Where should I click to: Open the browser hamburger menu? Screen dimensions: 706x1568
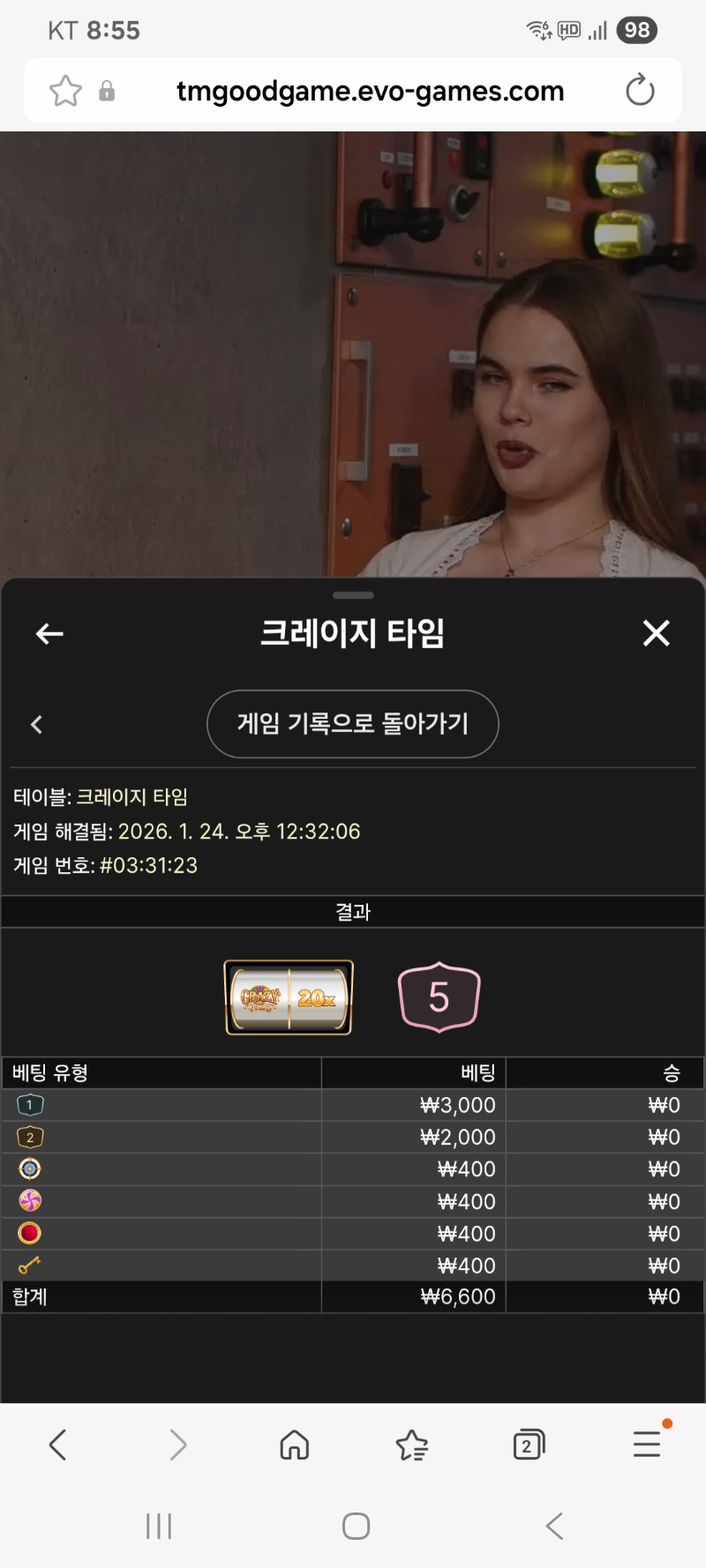(647, 1444)
